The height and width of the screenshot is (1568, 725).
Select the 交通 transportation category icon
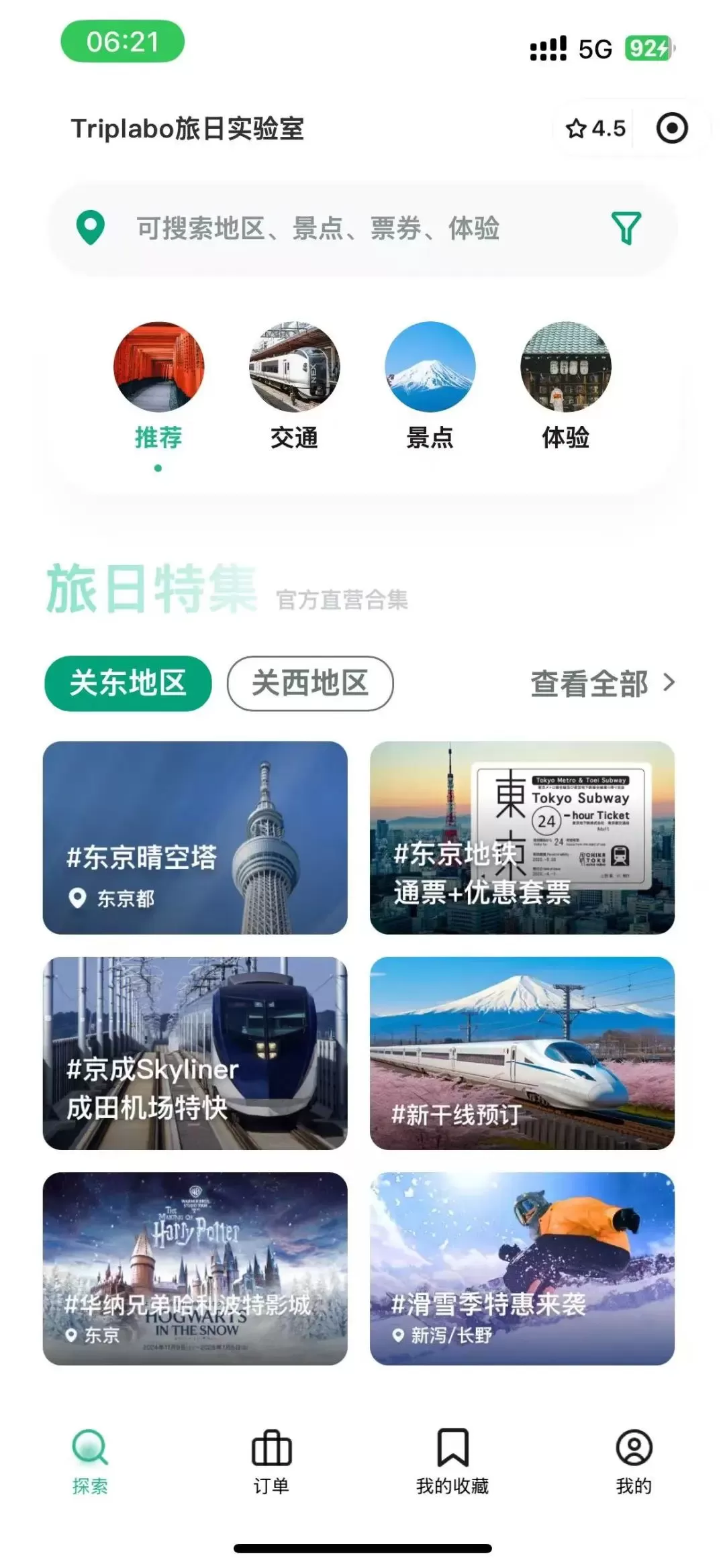295,367
